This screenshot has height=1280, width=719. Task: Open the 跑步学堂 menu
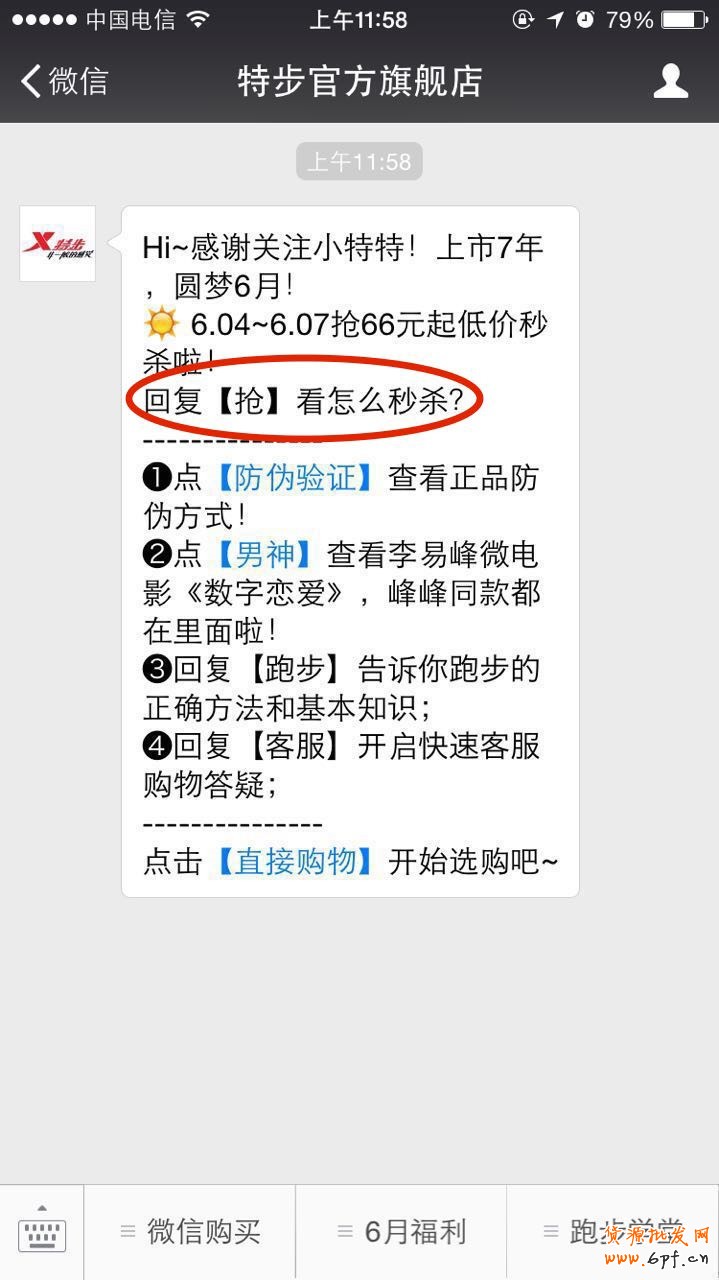tap(612, 1232)
